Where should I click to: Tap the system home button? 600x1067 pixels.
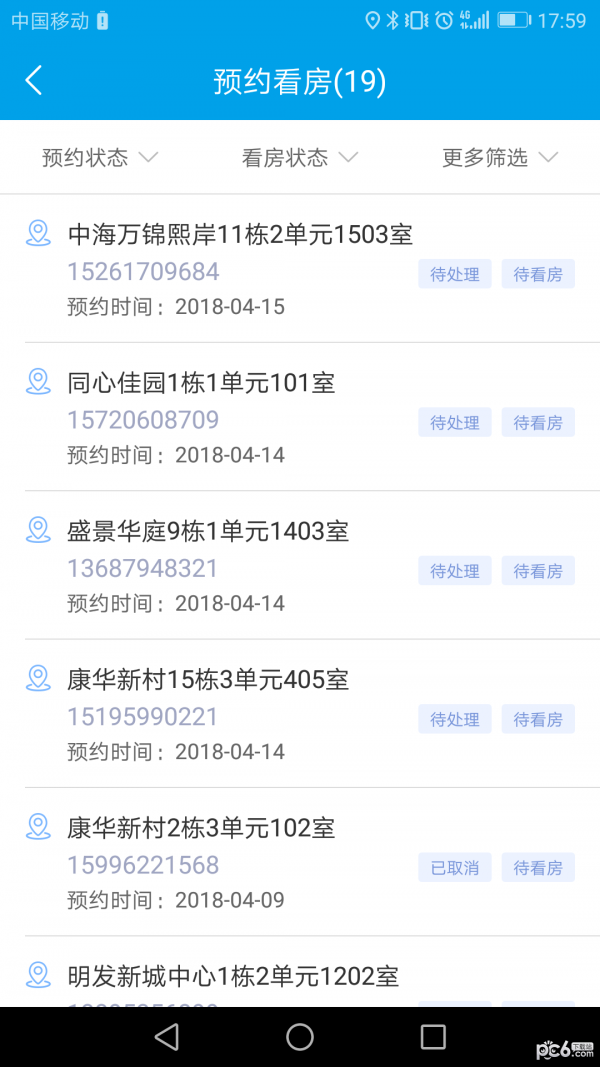(x=300, y=1037)
